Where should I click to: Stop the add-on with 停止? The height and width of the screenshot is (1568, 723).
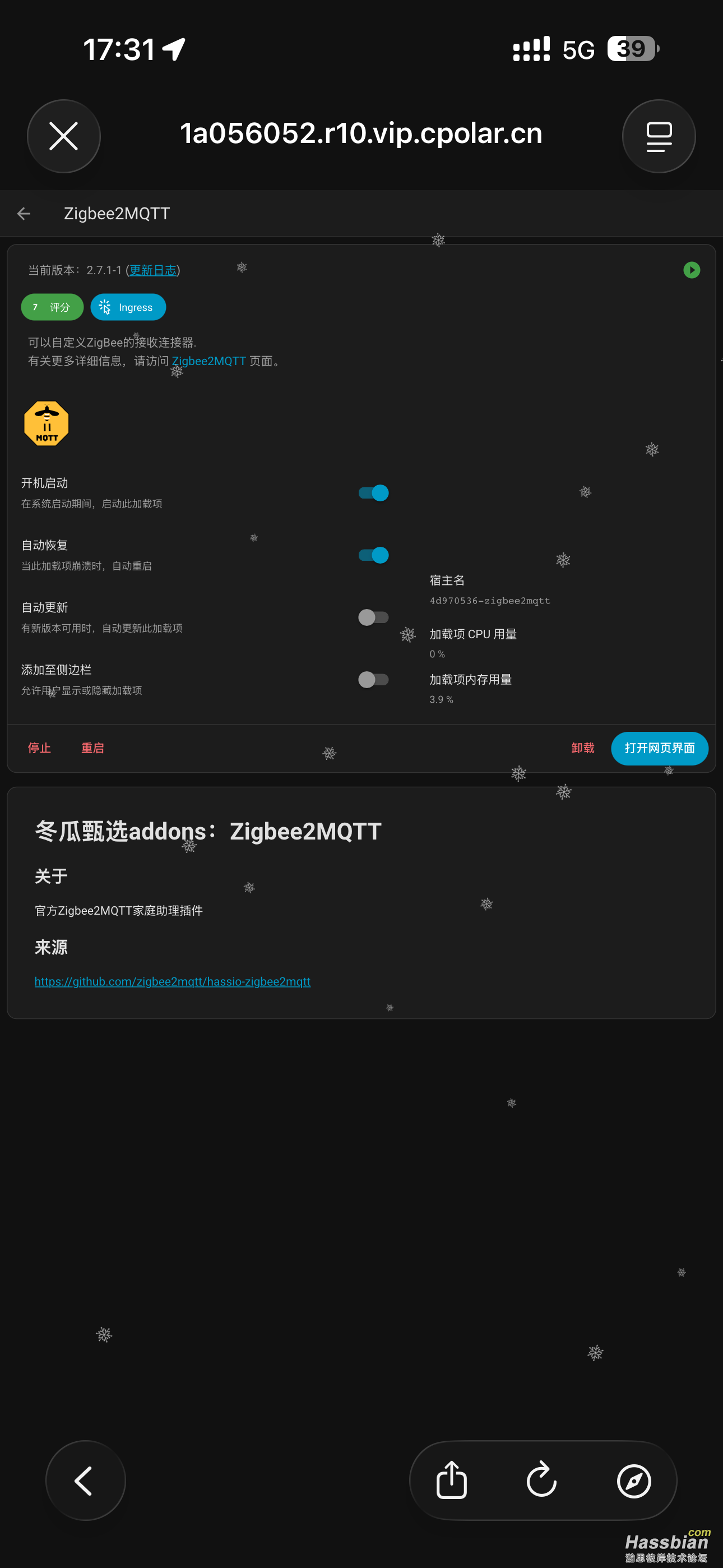click(x=40, y=748)
